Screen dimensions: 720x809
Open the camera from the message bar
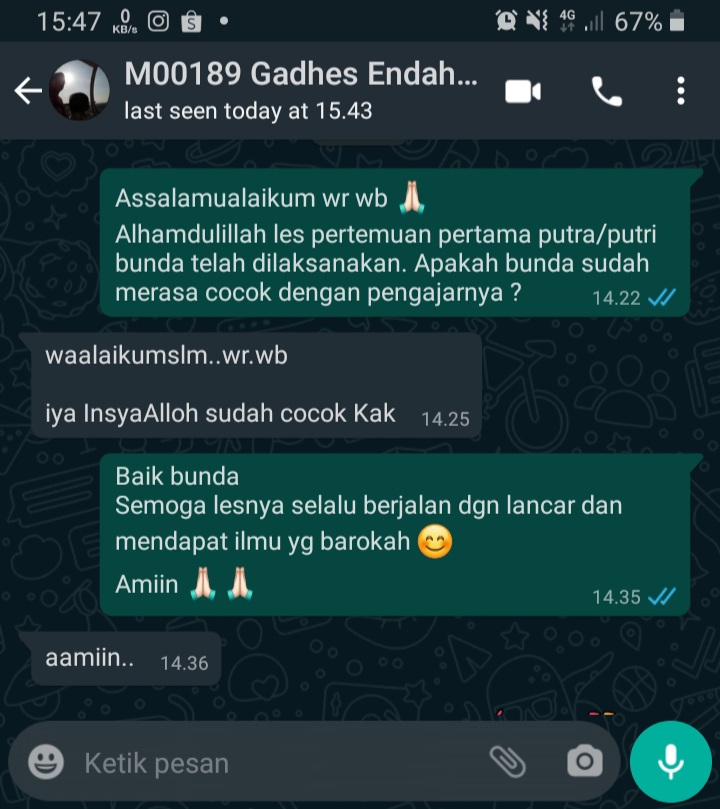click(584, 763)
